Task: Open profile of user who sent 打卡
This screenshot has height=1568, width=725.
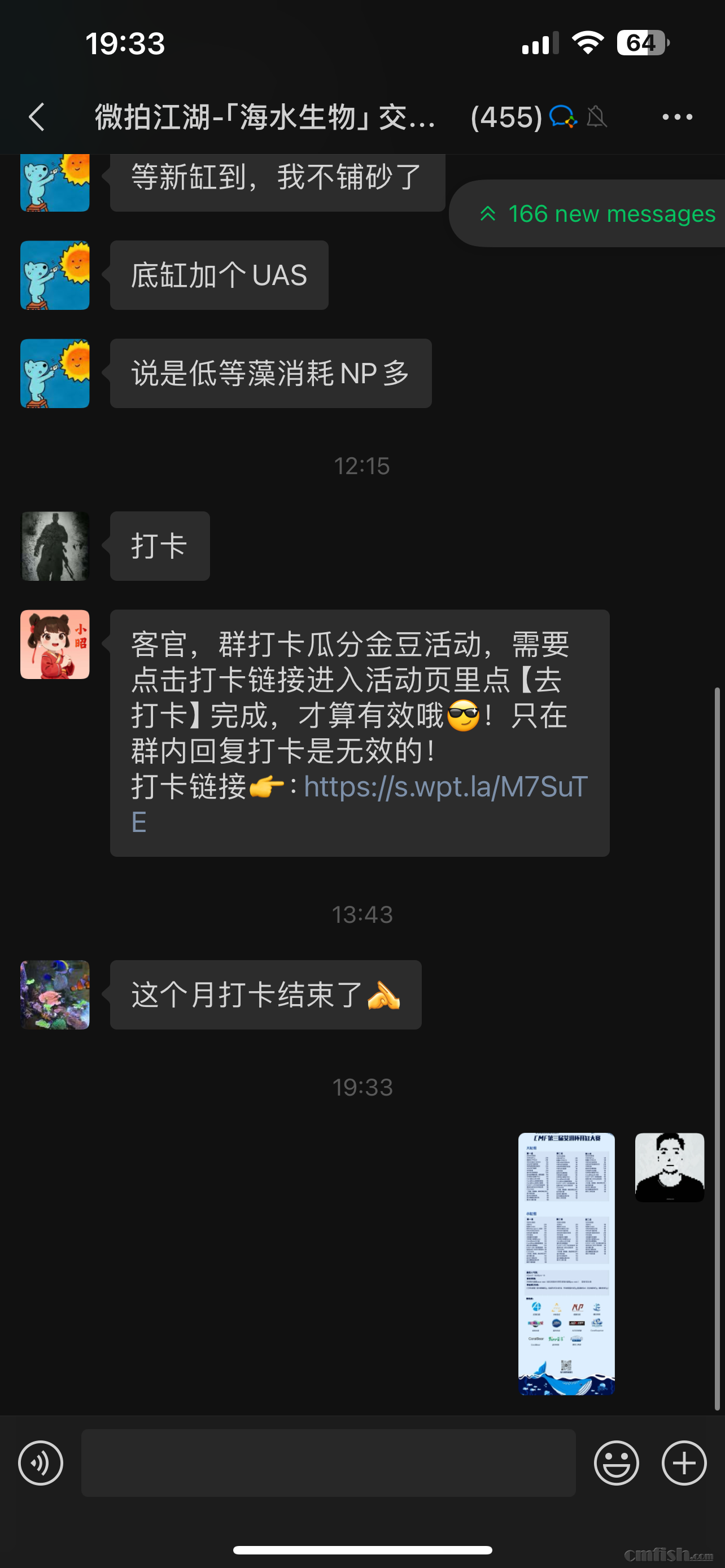Action: coord(55,546)
